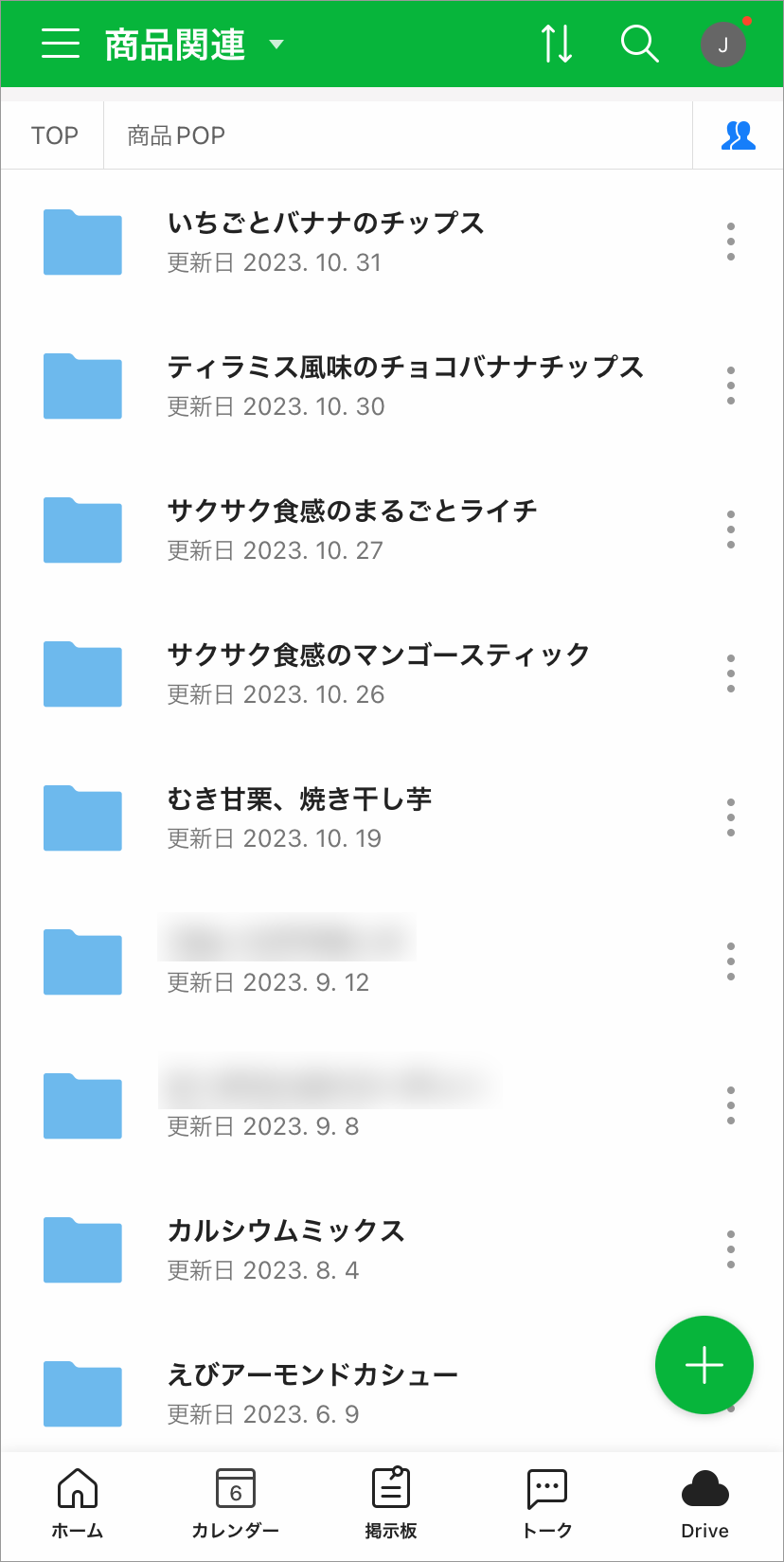Viewport: 784px width, 1562px height.
Task: Open the hamburger drawer menu
Action: pos(61,44)
